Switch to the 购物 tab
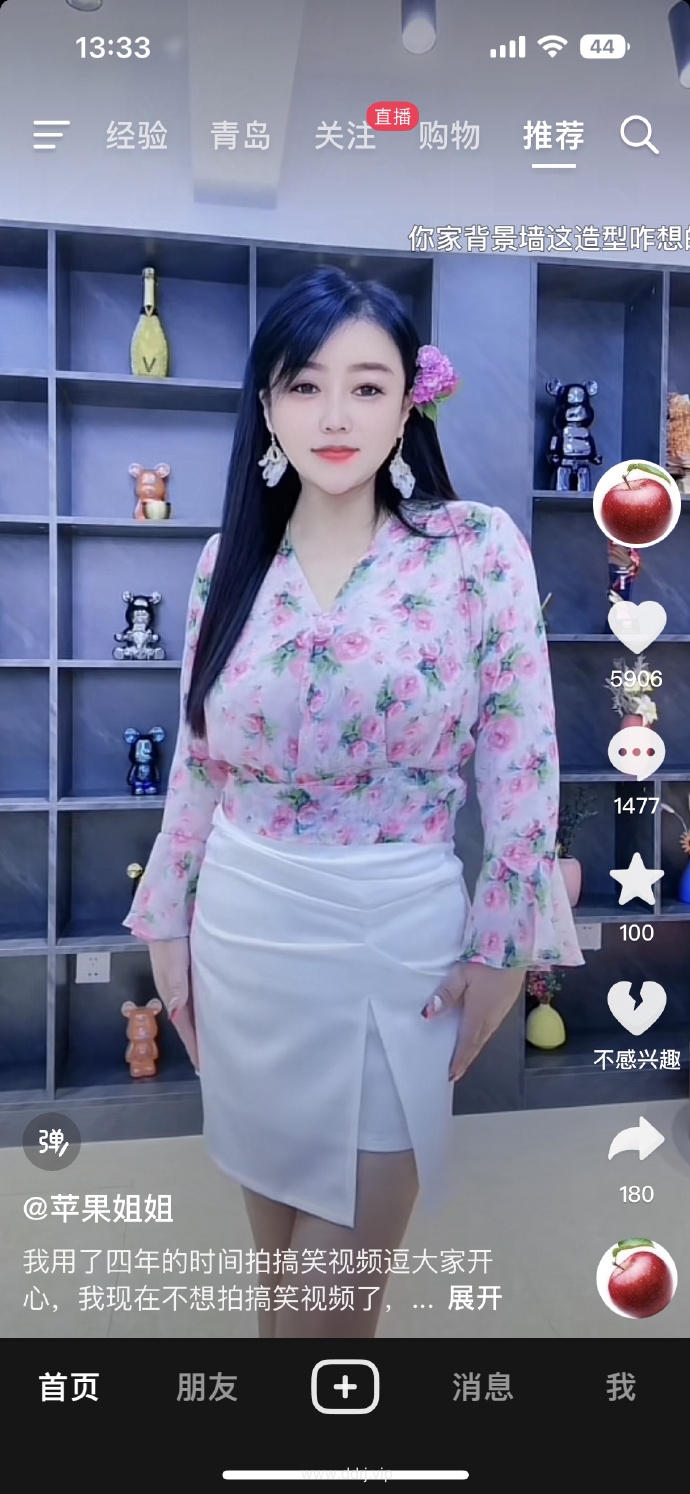Image resolution: width=690 pixels, height=1494 pixels. pos(449,136)
